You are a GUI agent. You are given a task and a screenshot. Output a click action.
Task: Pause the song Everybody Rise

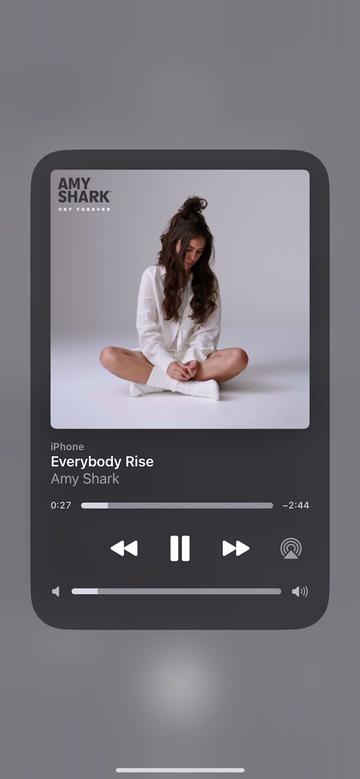[180, 548]
